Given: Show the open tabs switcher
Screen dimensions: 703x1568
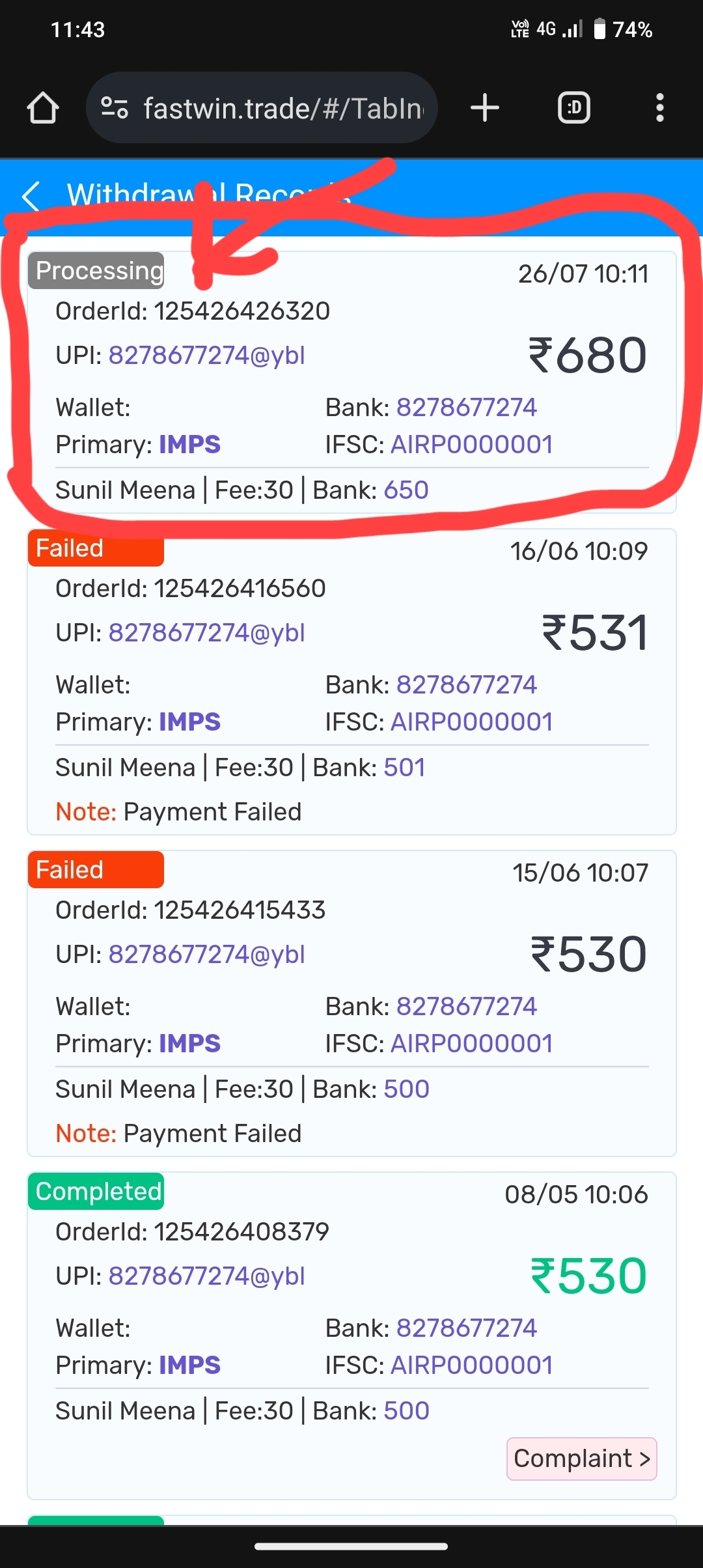Looking at the screenshot, I should pos(574,107).
